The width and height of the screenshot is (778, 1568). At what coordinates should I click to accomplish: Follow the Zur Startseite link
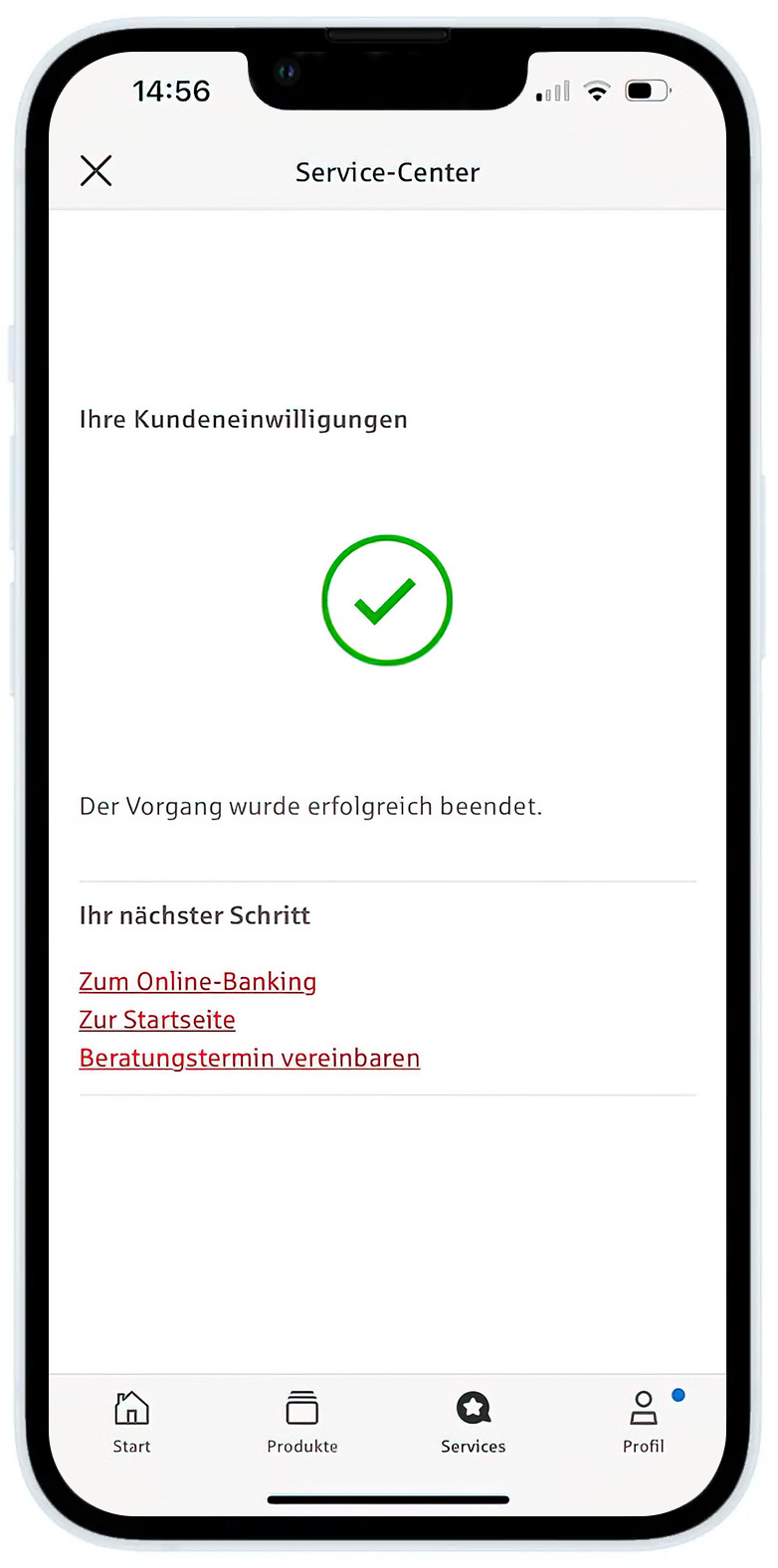click(x=157, y=1020)
